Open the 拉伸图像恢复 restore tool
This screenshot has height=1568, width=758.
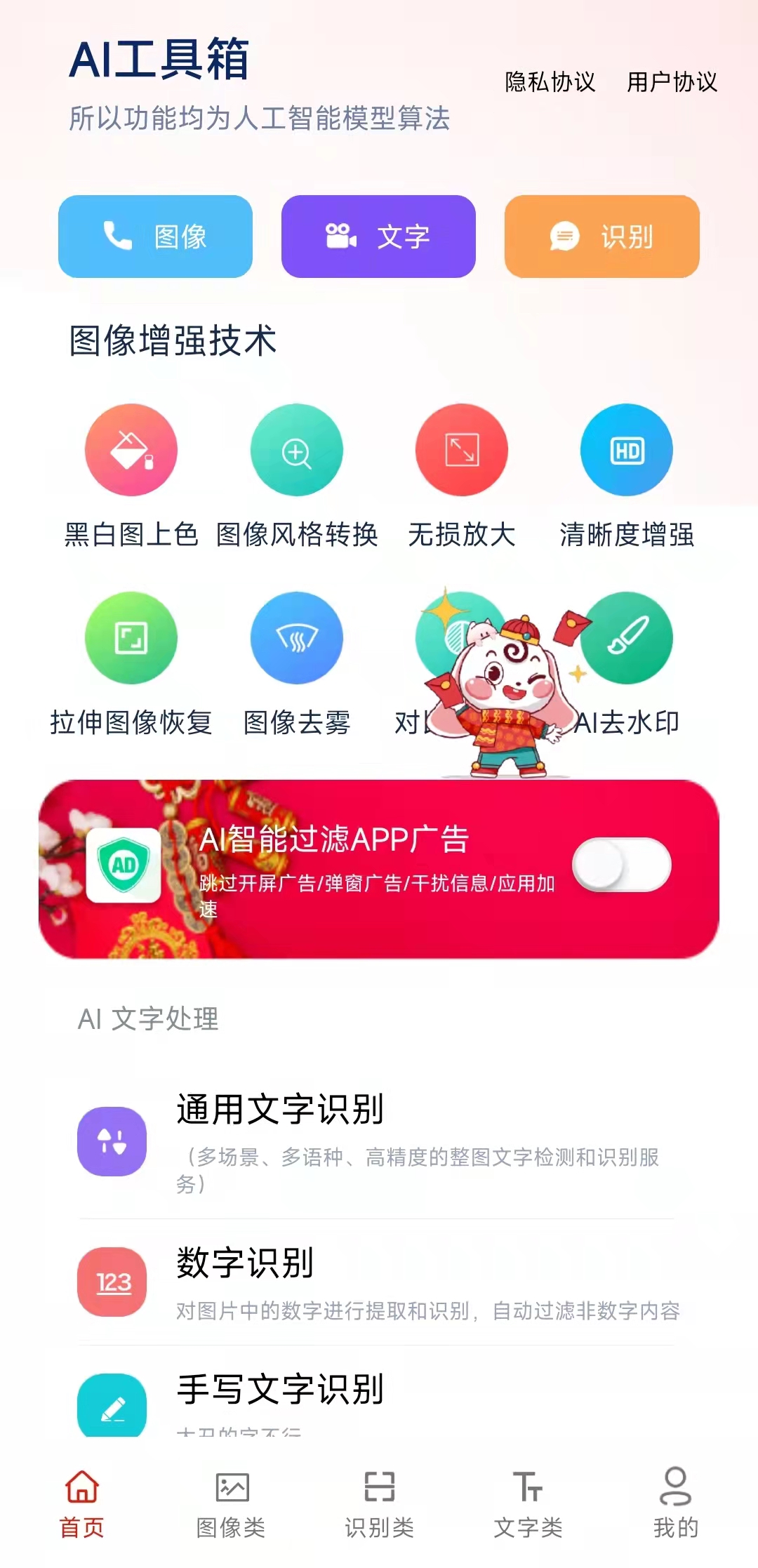click(x=131, y=637)
